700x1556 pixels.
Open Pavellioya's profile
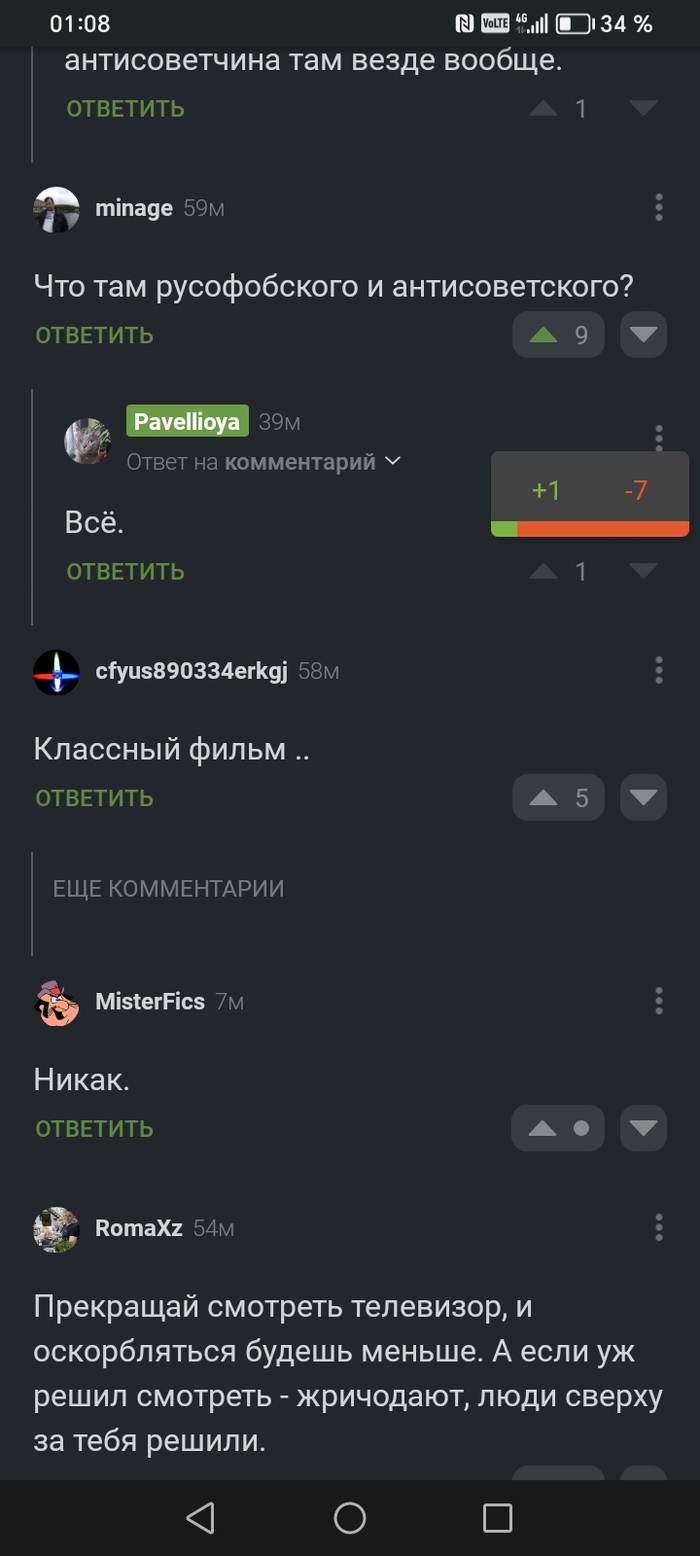click(186, 422)
